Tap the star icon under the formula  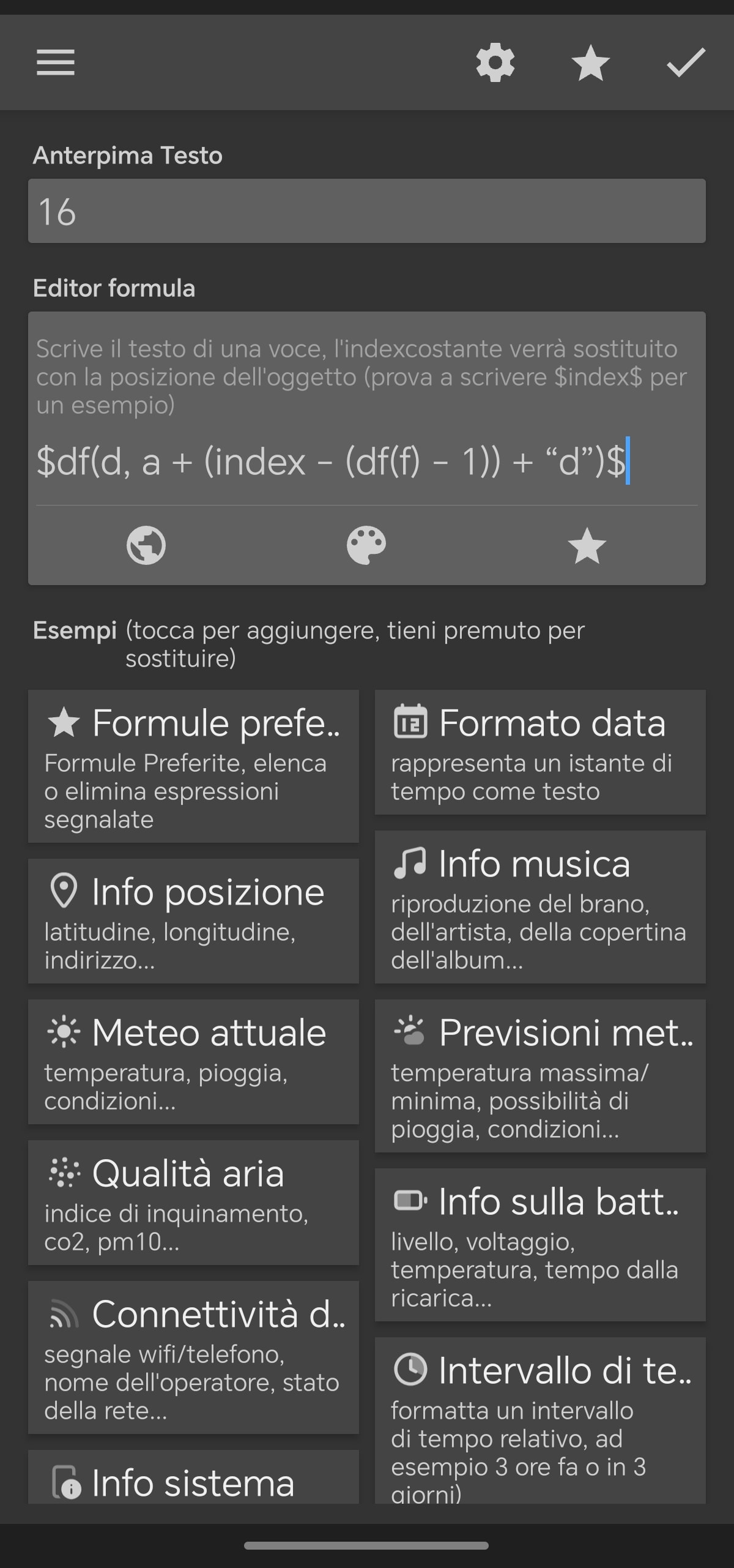click(x=587, y=545)
